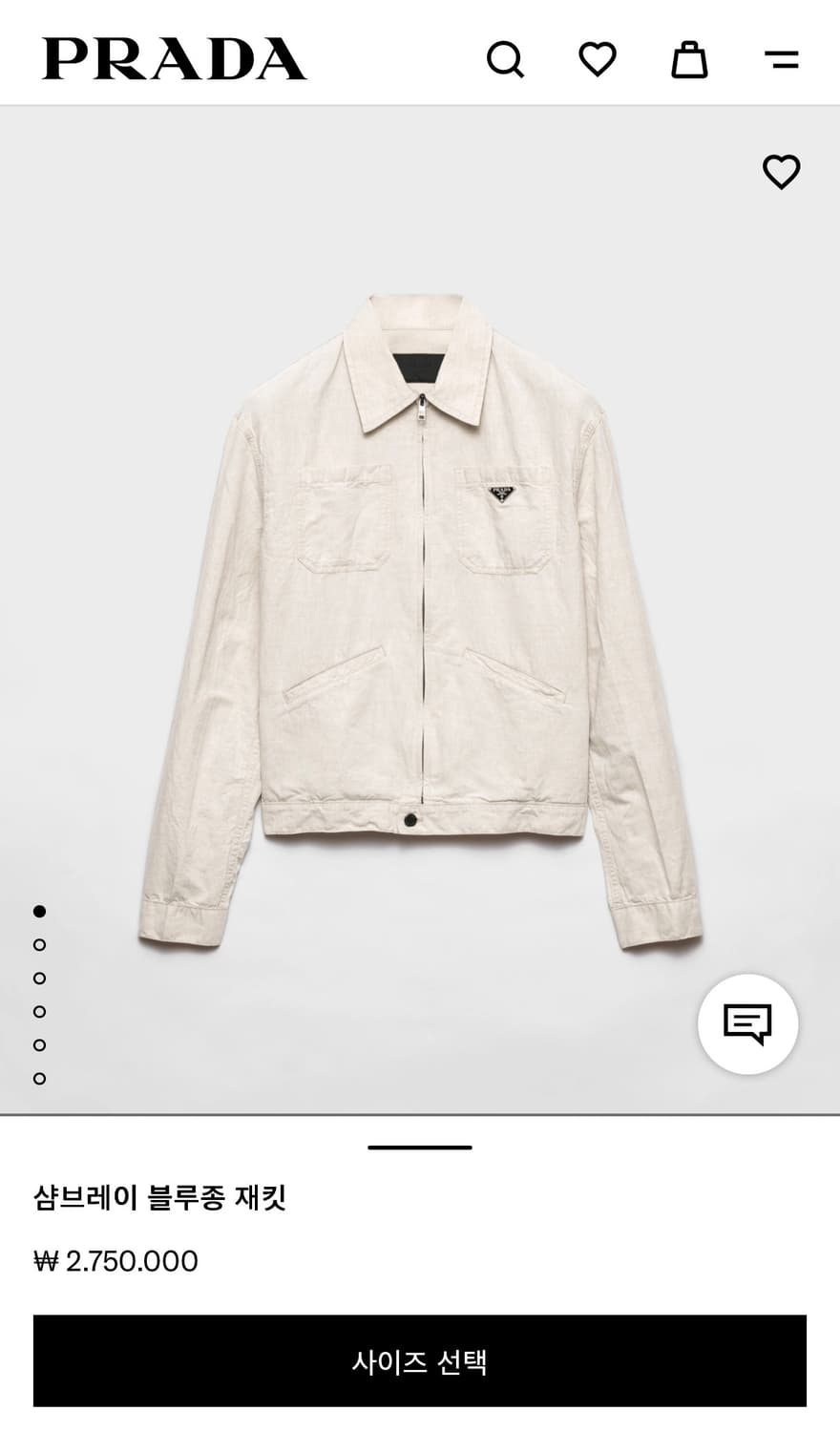Jump to the last product image dot

39,1079
